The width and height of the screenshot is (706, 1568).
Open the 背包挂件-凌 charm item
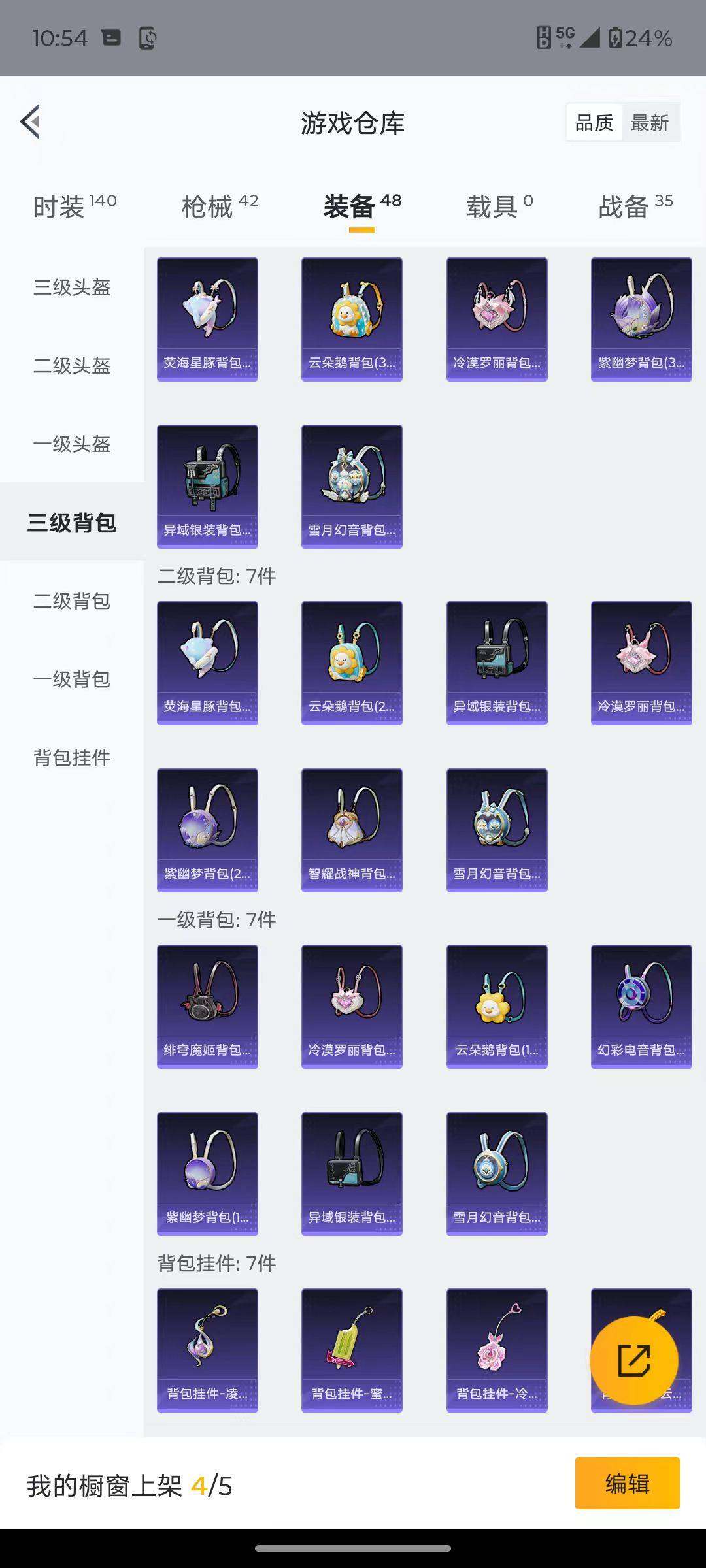[207, 1350]
